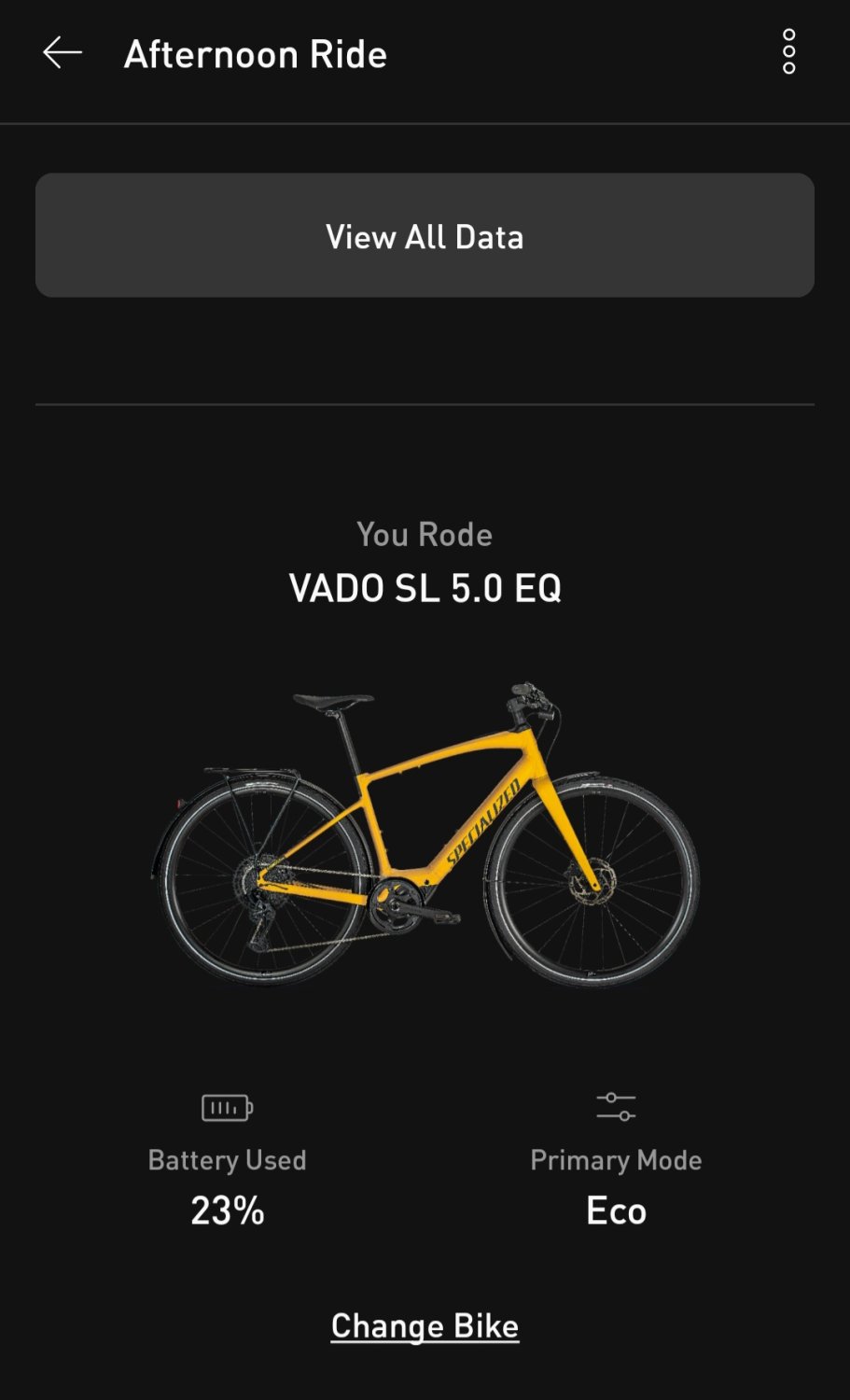
Task: Tap the Afternoon Ride title
Action: click(x=256, y=54)
